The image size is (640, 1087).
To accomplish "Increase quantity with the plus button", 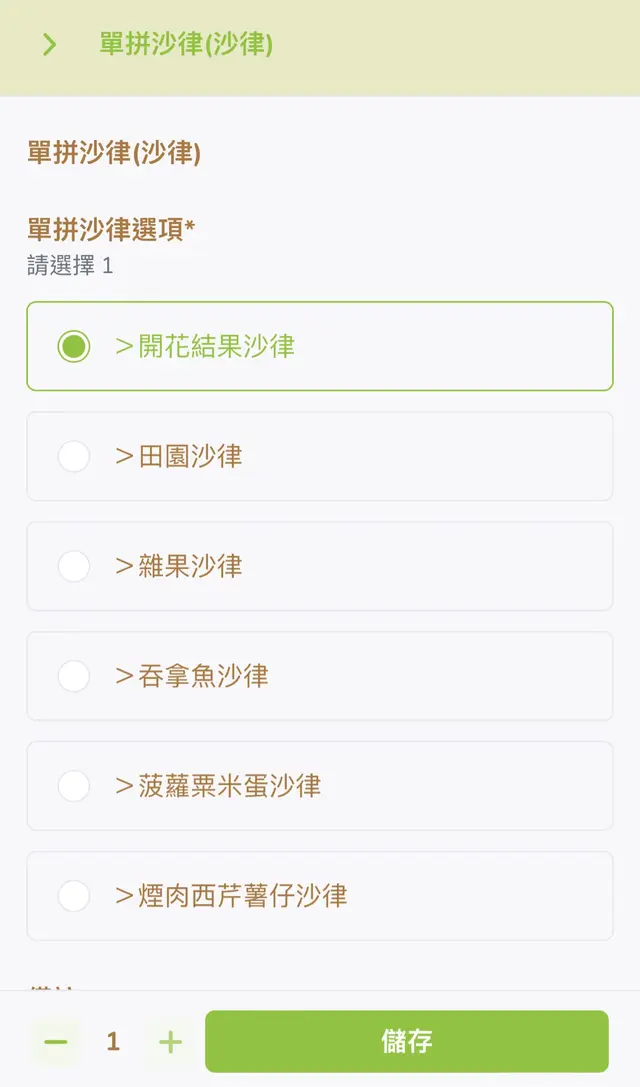I will point(171,1042).
